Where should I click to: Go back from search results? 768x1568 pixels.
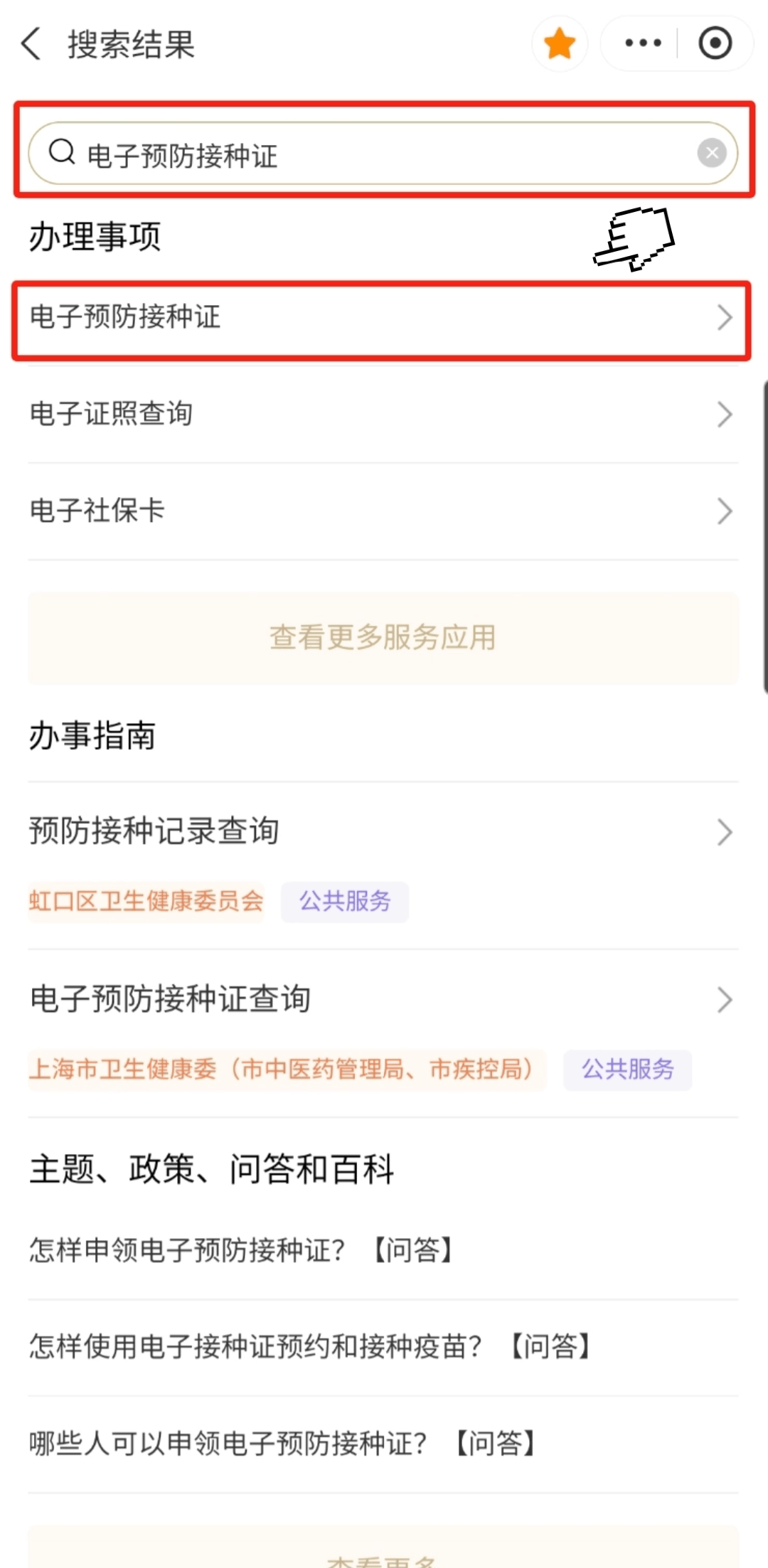tap(32, 44)
